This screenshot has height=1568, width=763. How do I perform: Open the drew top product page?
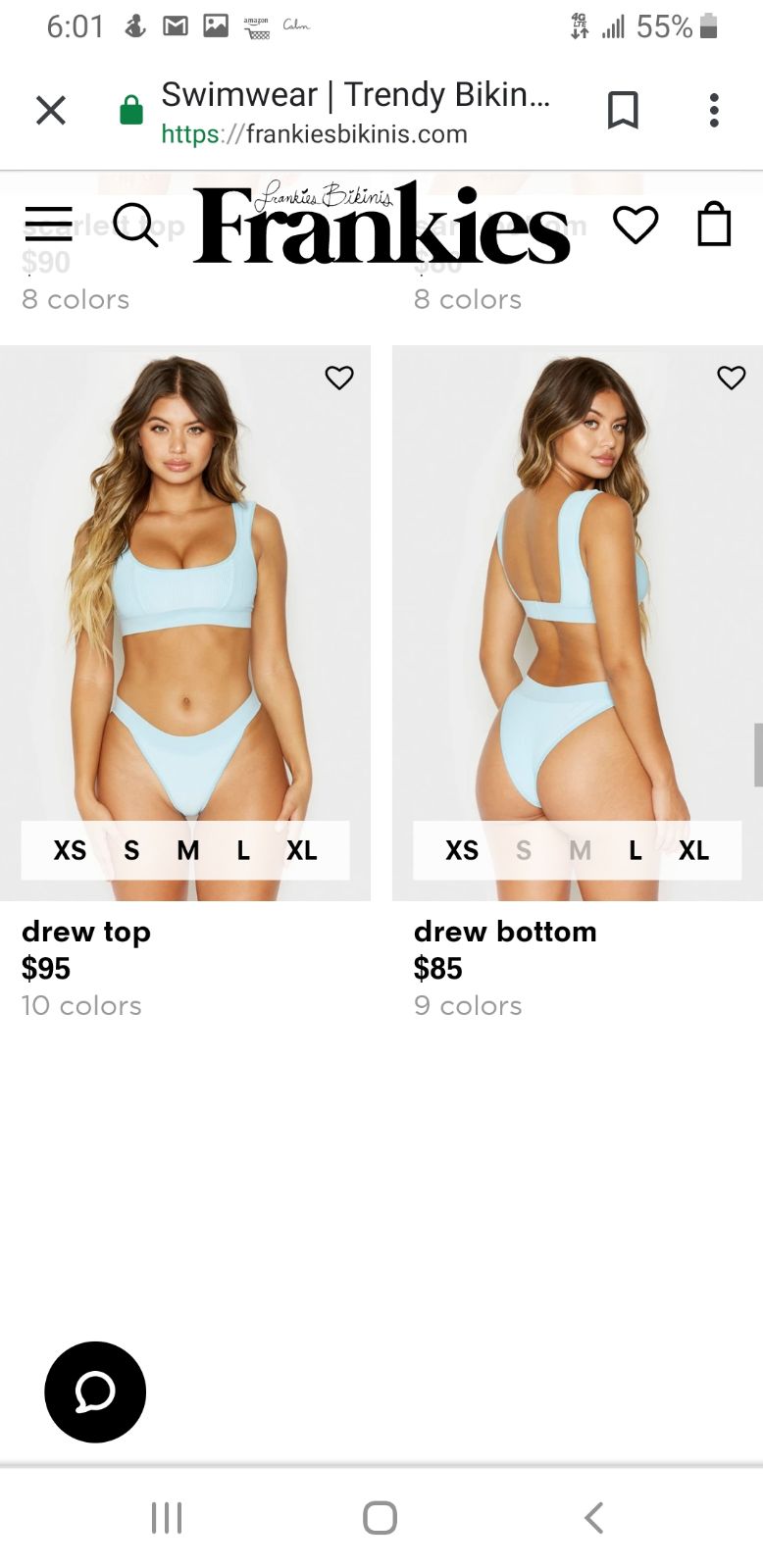point(86,932)
